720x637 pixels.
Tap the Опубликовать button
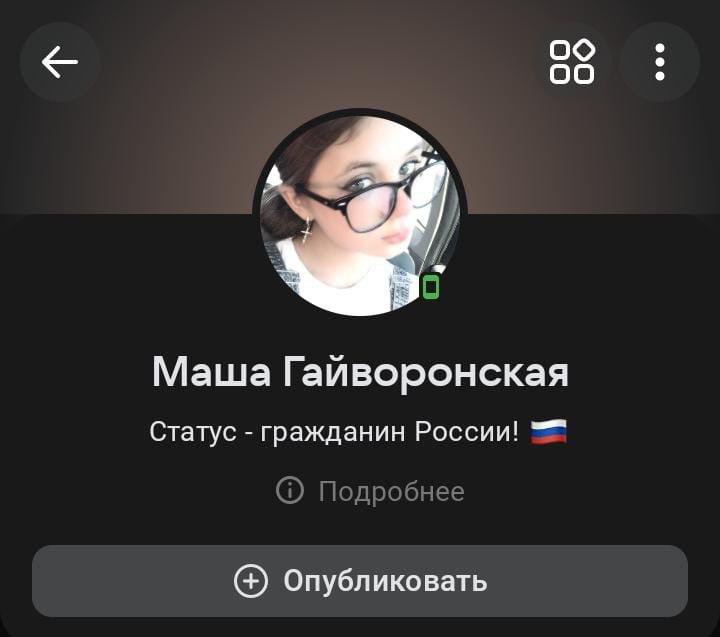(360, 580)
